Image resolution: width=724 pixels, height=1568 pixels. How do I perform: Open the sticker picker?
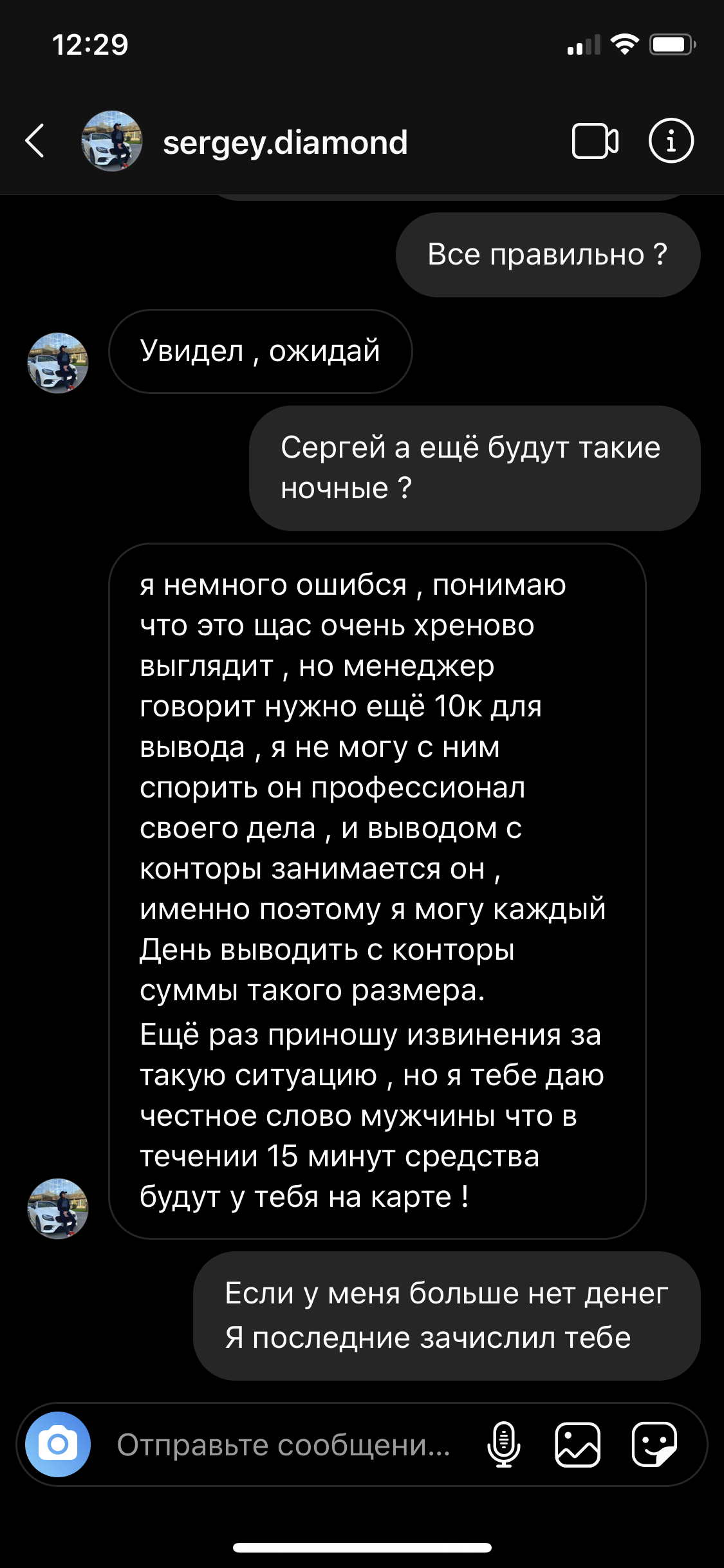click(654, 1444)
